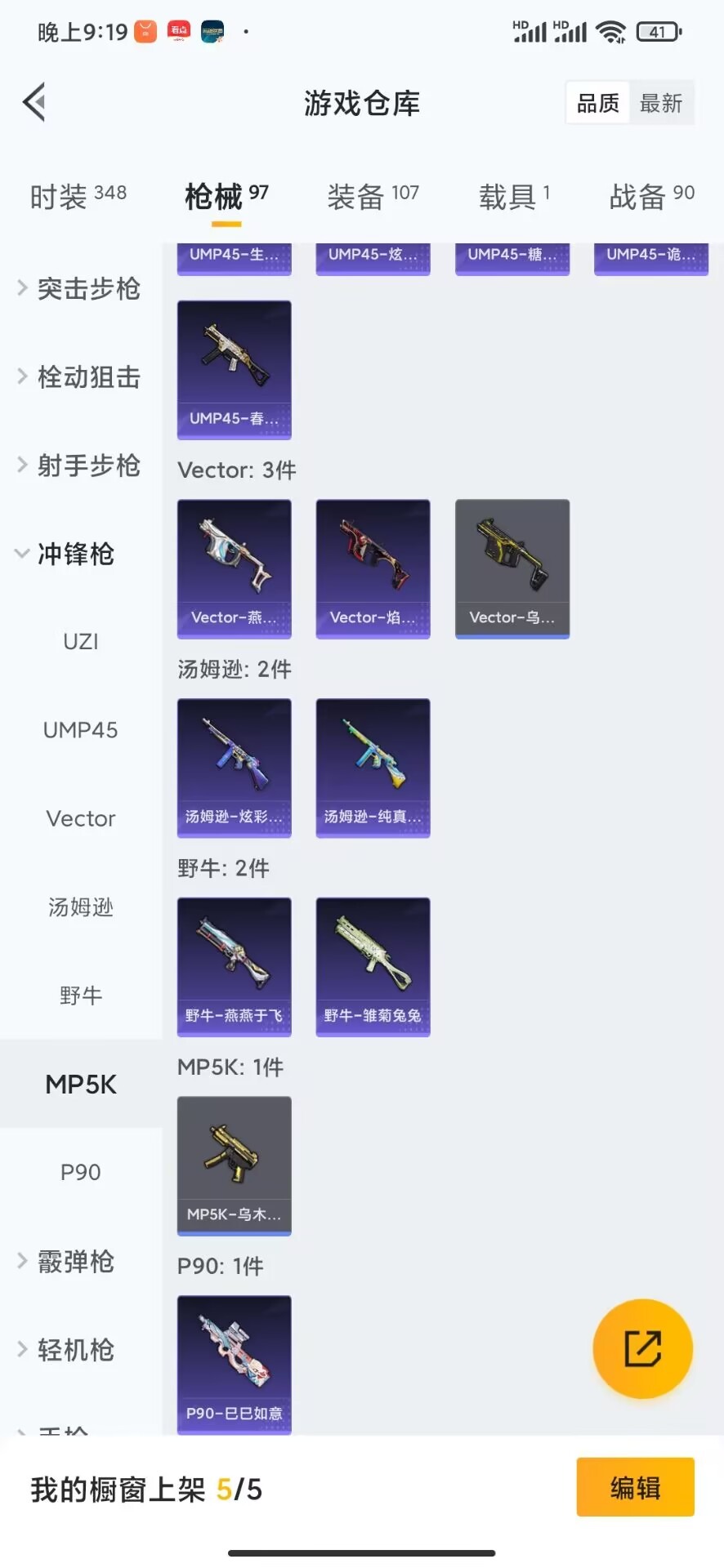Select the 品质 sort option
This screenshot has width=724, height=1568.
click(598, 103)
